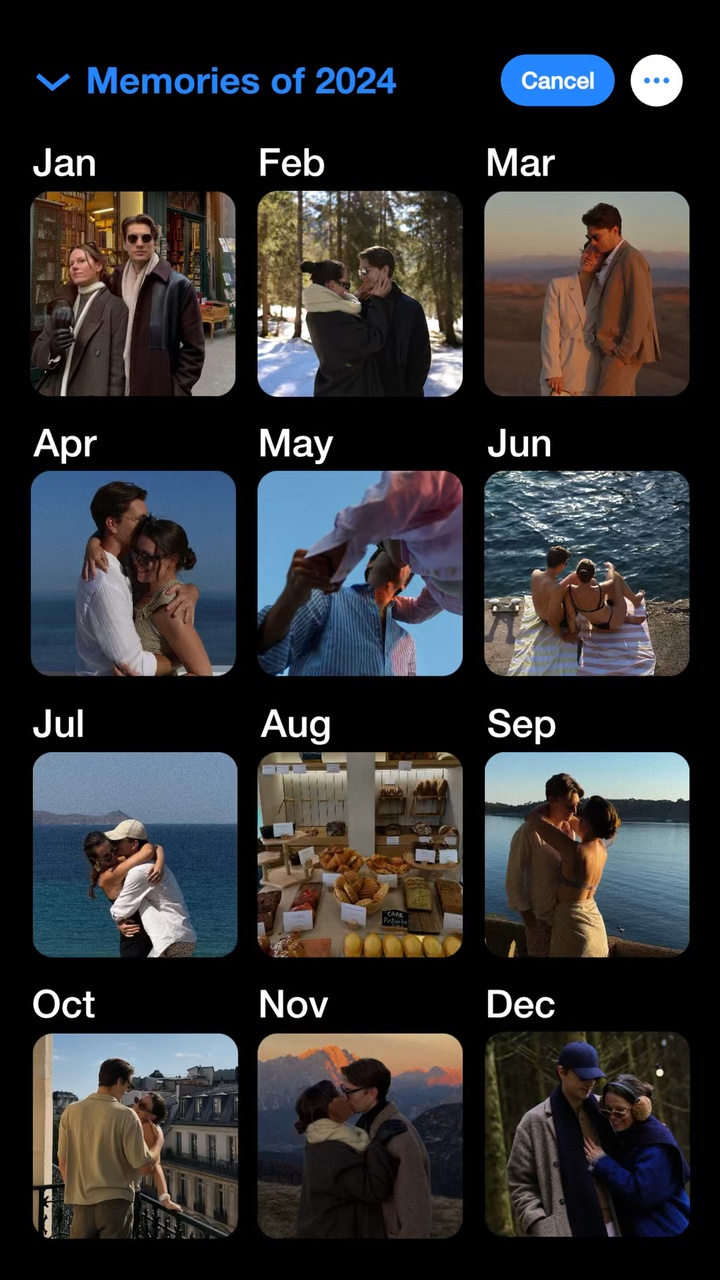Select the Aug bakery photo
Screen dimensions: 720x1280
tap(360, 855)
